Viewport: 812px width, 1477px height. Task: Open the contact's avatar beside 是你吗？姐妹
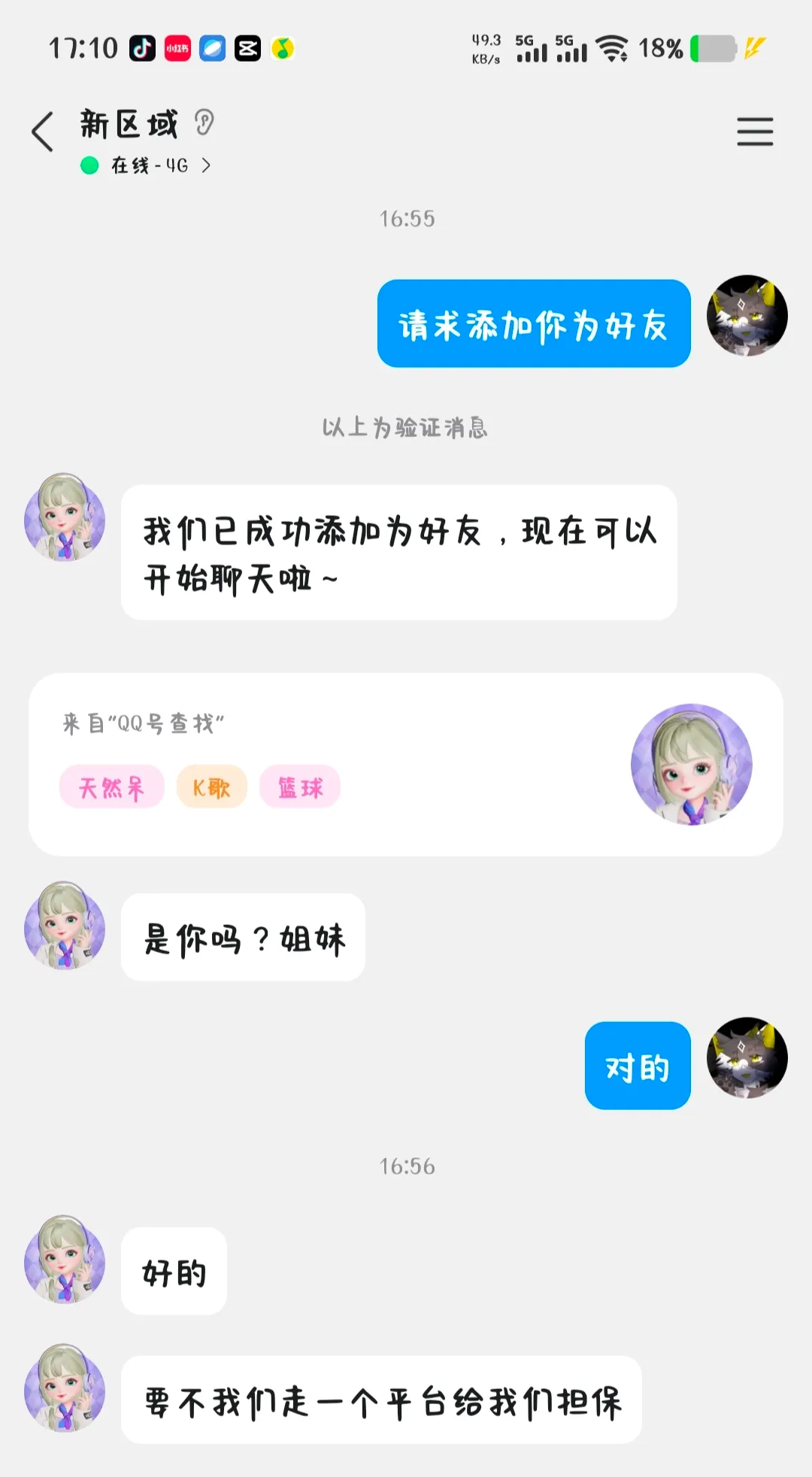point(65,926)
